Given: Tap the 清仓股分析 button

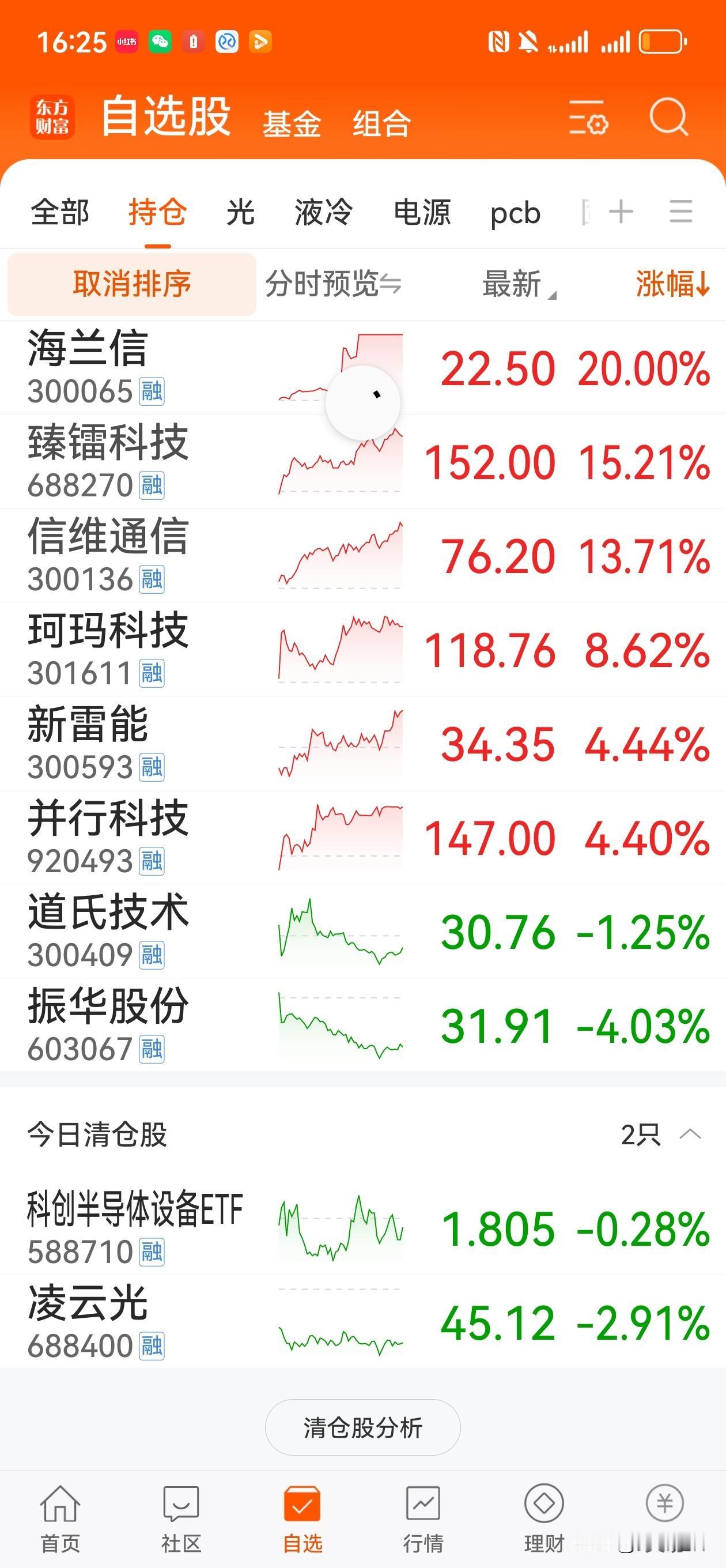Looking at the screenshot, I should pos(362,1427).
